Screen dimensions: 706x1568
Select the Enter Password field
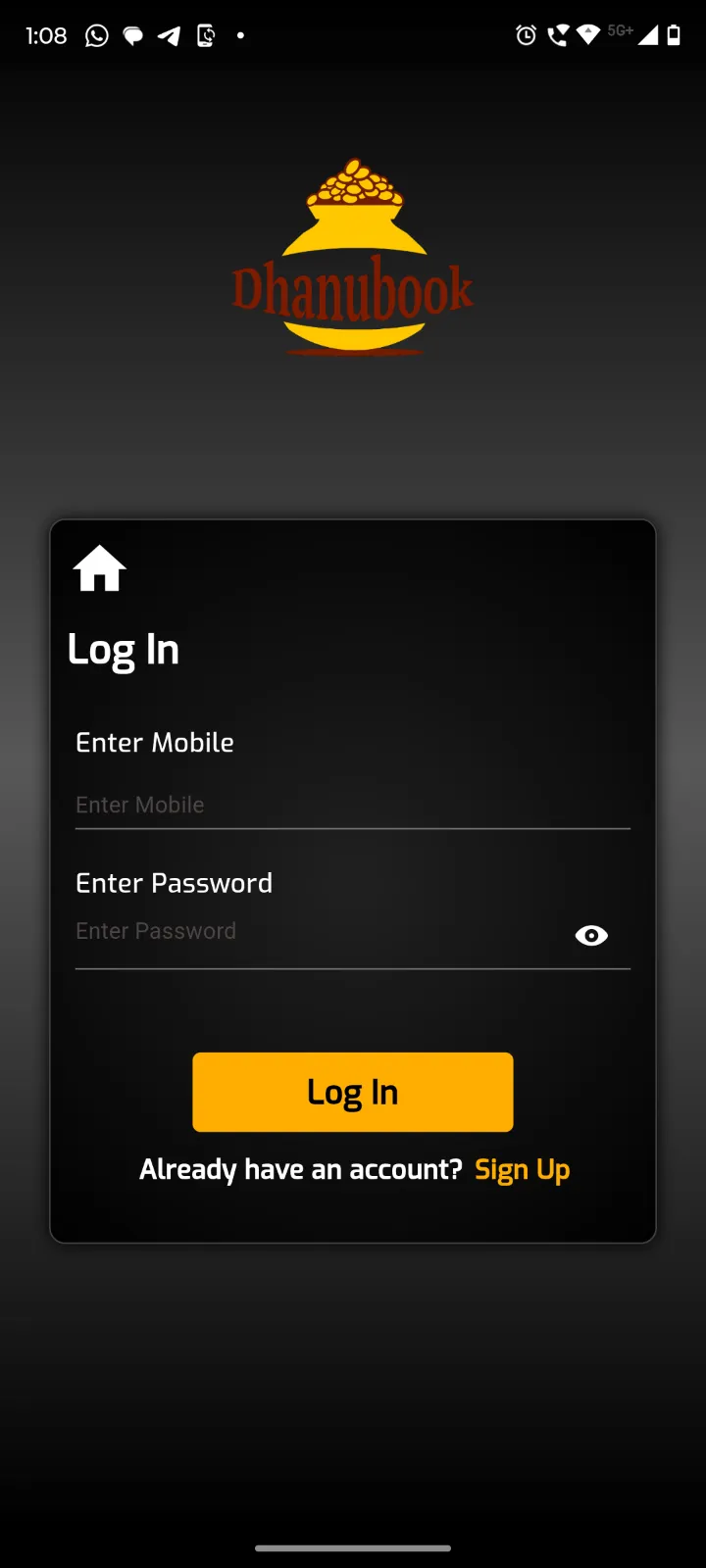pos(319,932)
